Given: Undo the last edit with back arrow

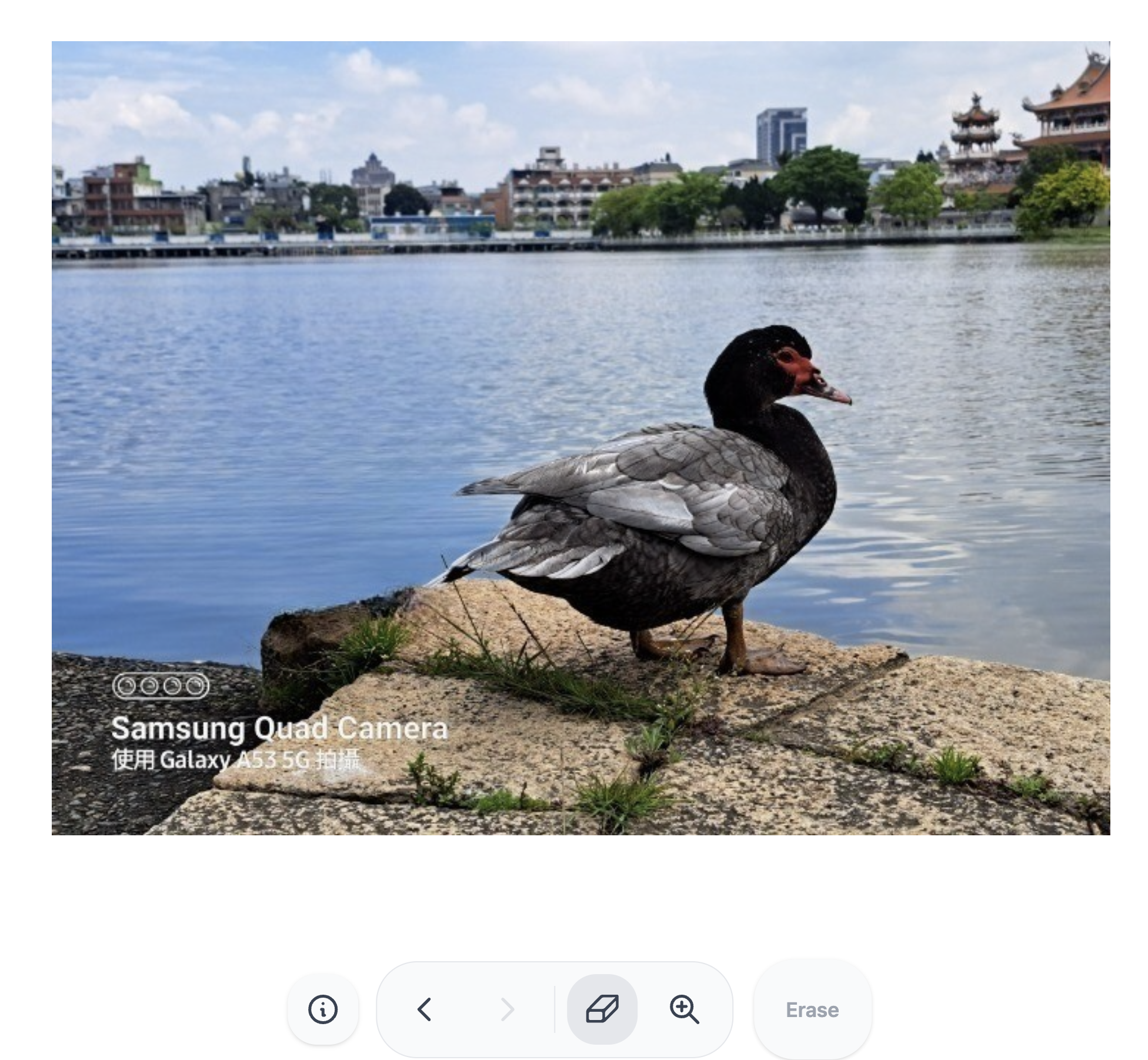Looking at the screenshot, I should (425, 1009).
